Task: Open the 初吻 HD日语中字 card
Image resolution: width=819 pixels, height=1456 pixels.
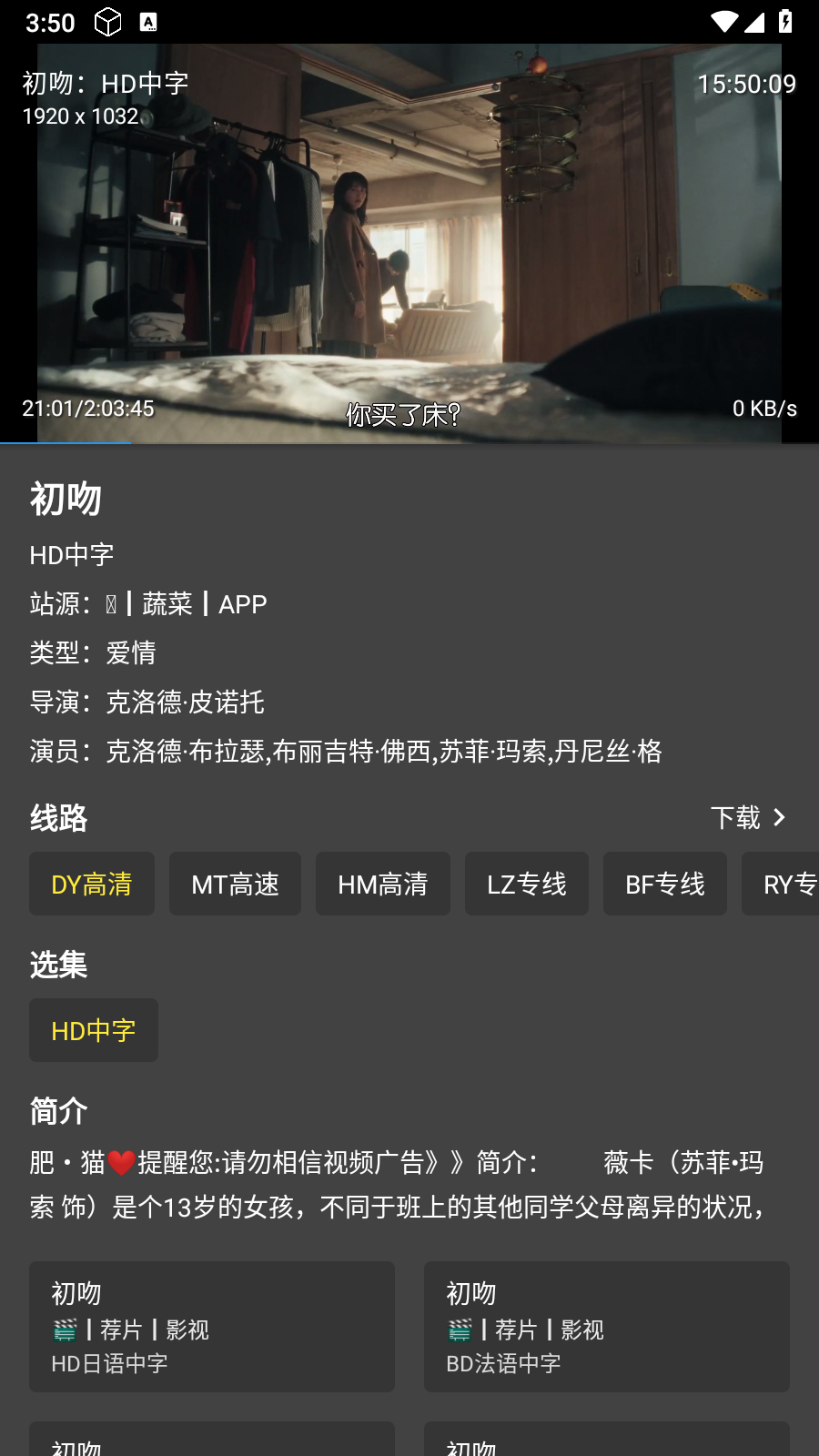Action: point(212,1326)
